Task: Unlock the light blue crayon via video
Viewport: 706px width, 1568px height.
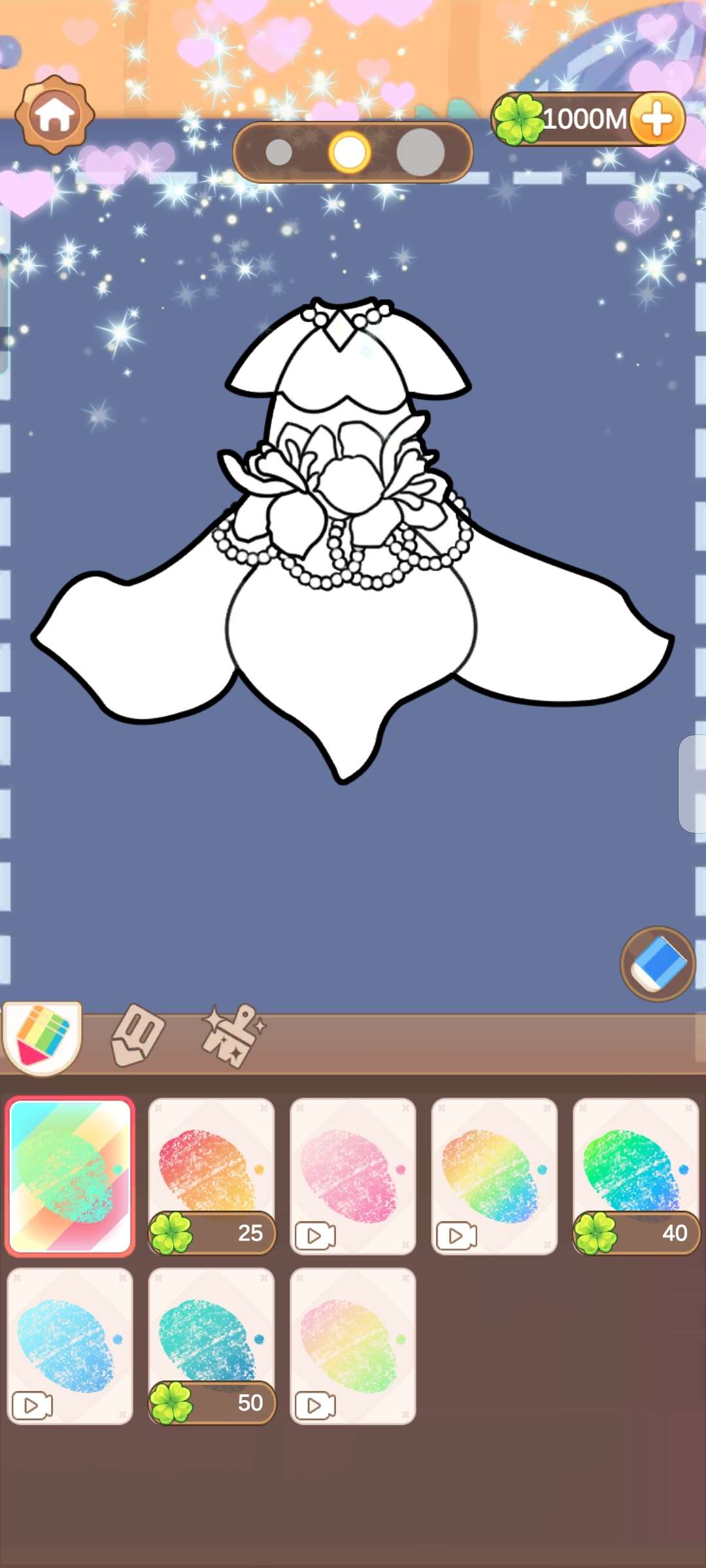Action: coord(70,1346)
